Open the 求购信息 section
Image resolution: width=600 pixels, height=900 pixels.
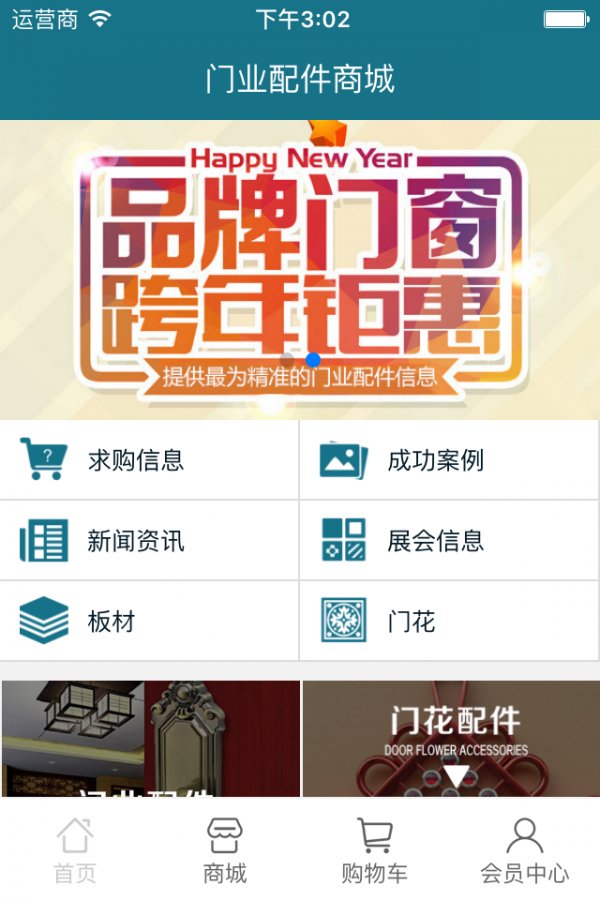(x=149, y=460)
